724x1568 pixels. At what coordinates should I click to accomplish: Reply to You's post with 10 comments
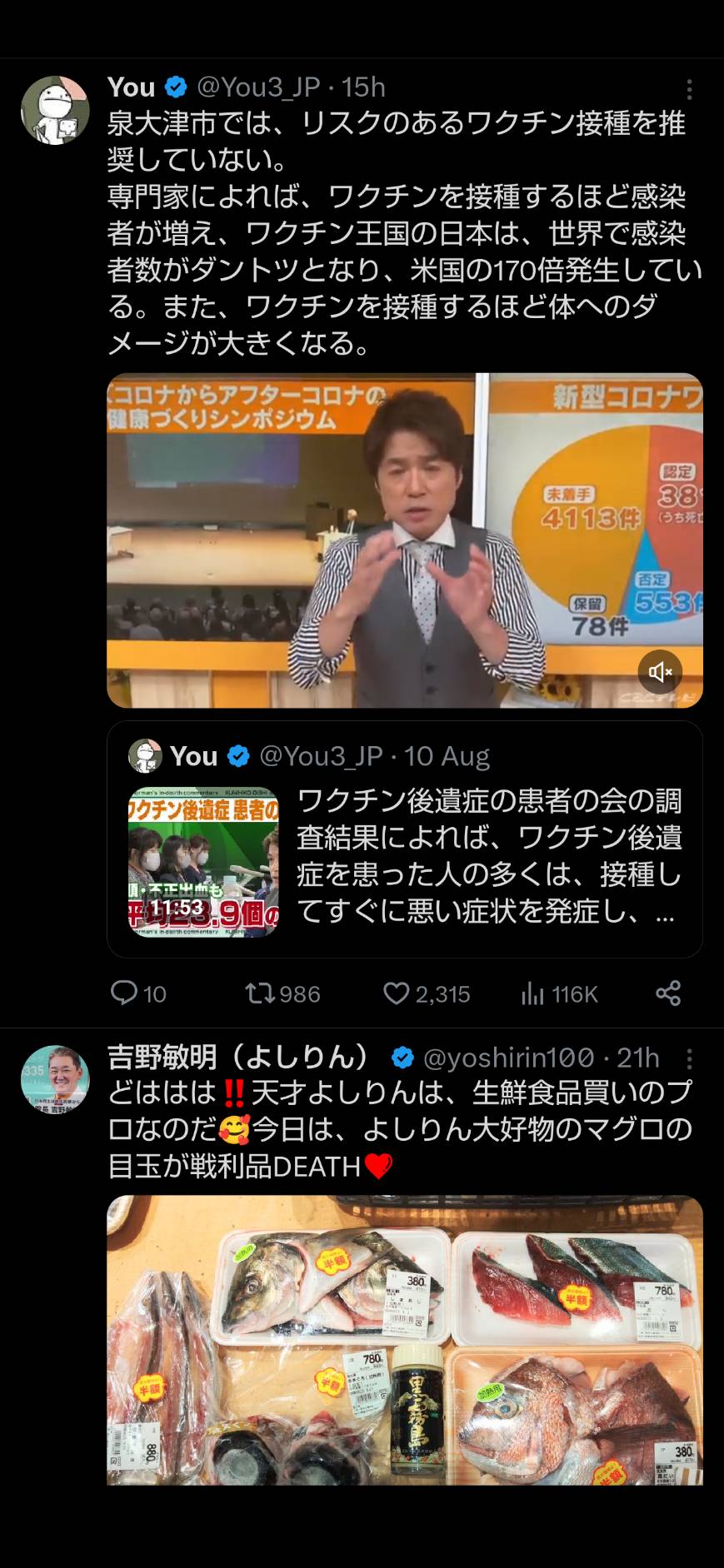[138, 993]
